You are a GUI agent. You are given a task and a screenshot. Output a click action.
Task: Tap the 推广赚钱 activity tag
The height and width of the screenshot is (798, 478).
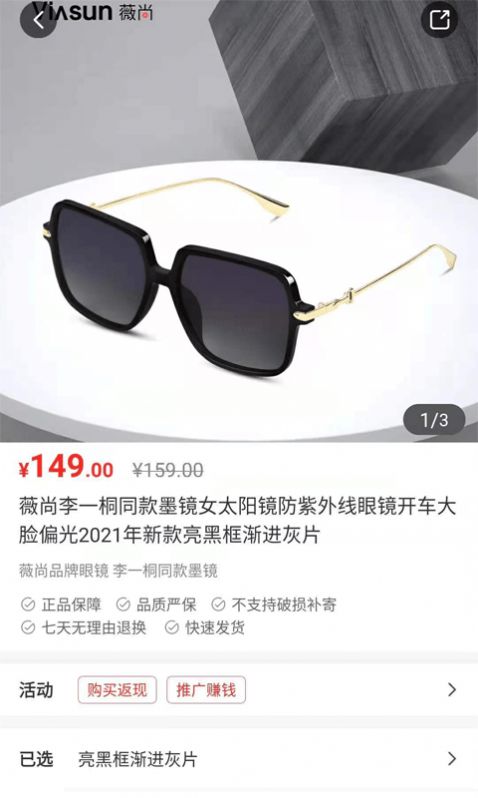[x=206, y=690]
